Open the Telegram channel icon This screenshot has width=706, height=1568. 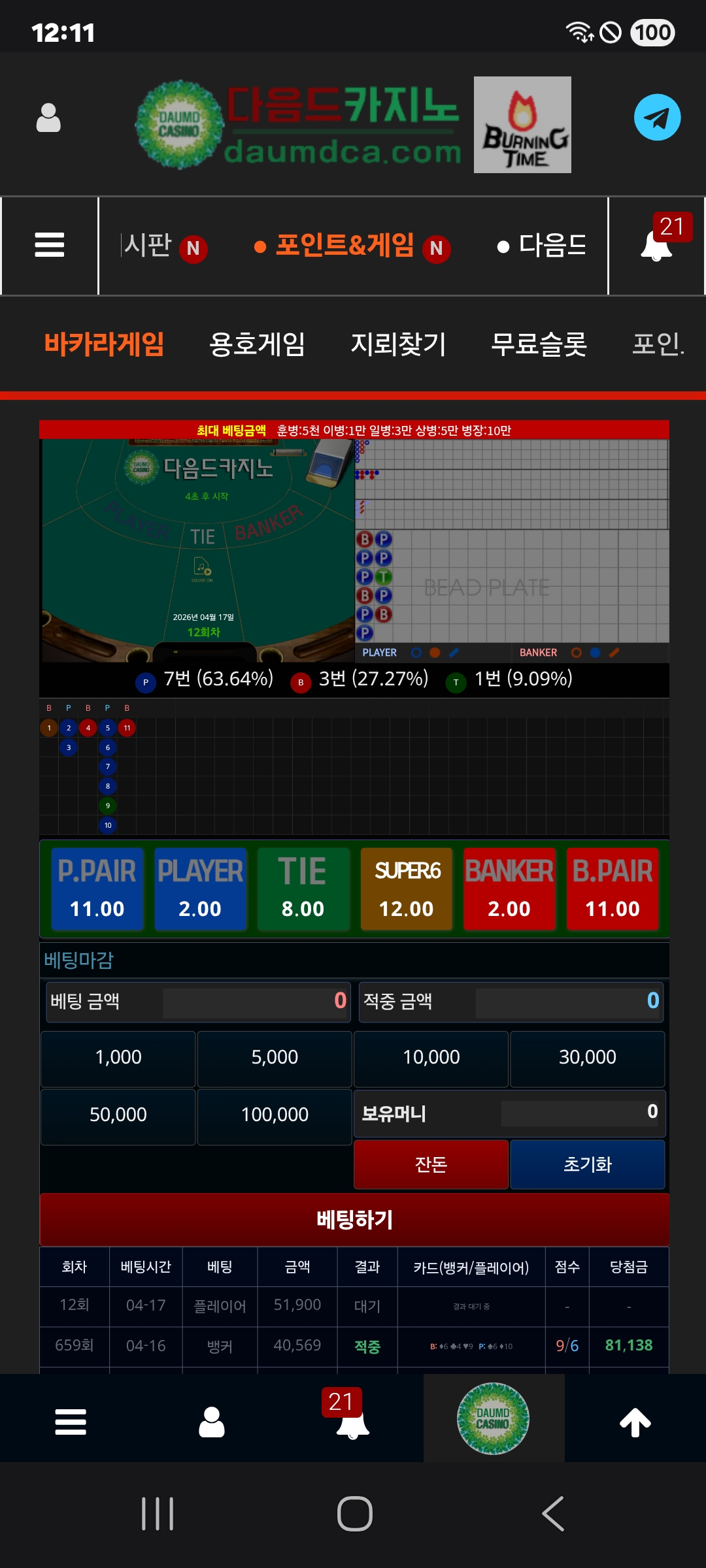click(657, 118)
